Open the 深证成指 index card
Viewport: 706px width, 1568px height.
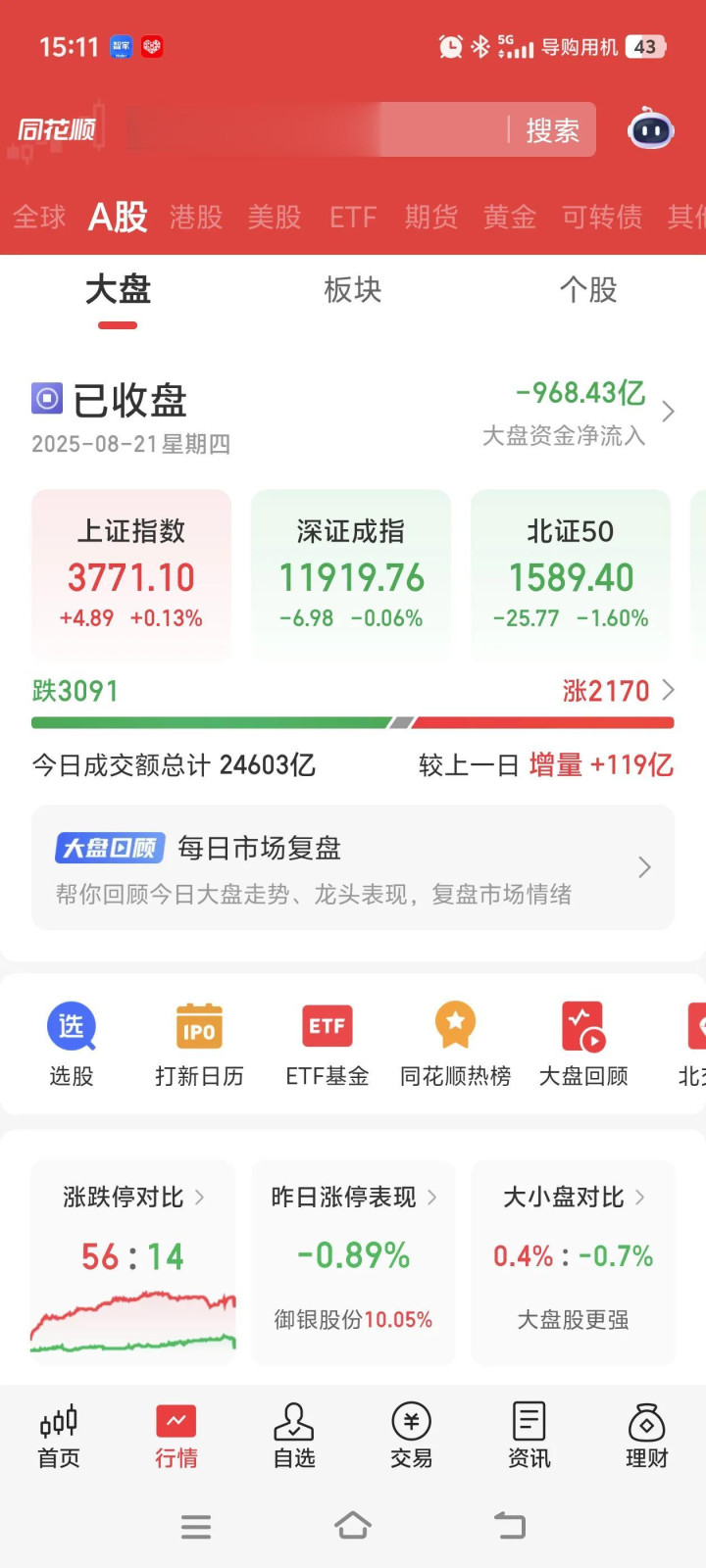click(x=351, y=574)
